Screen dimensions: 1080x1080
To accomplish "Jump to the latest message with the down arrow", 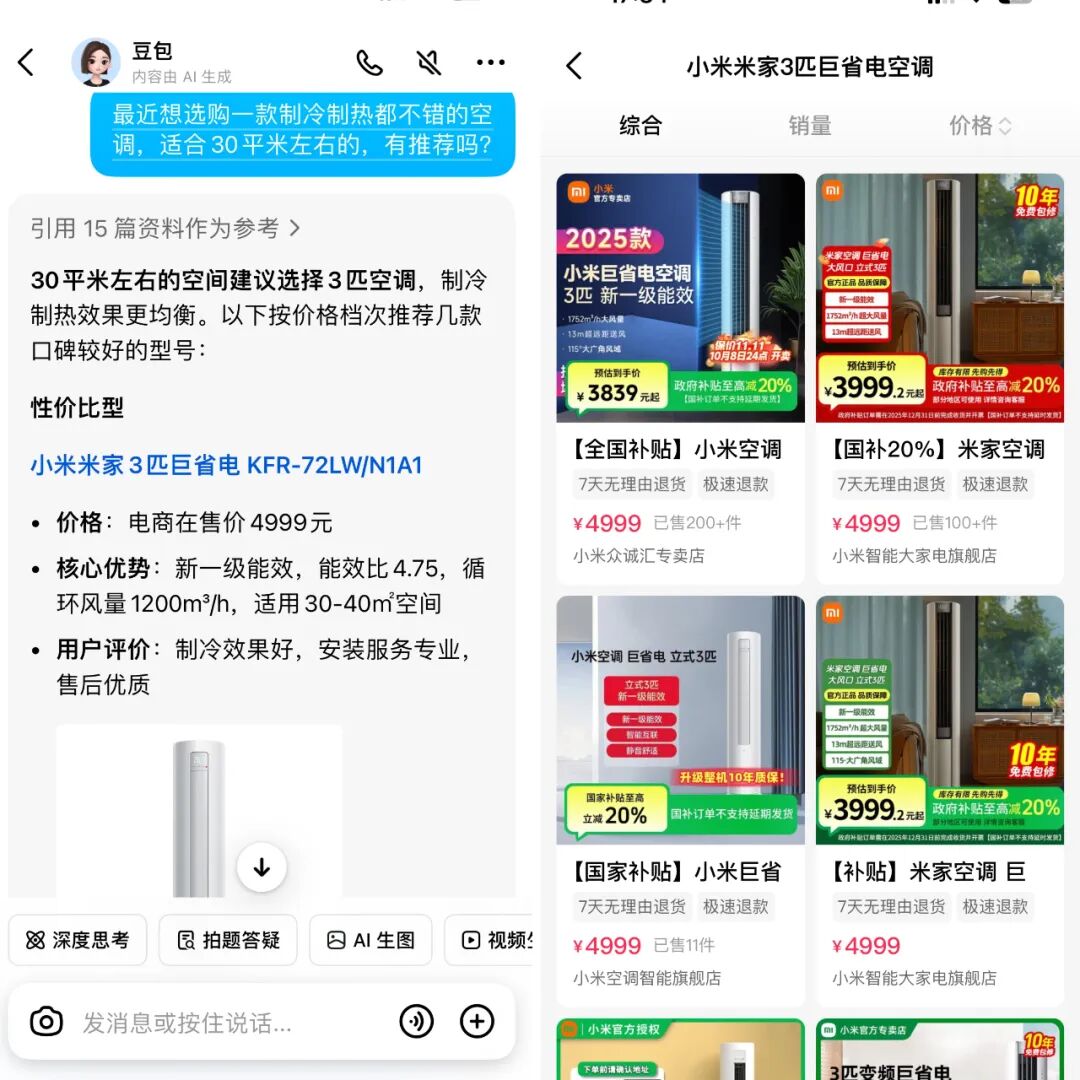I will [262, 867].
